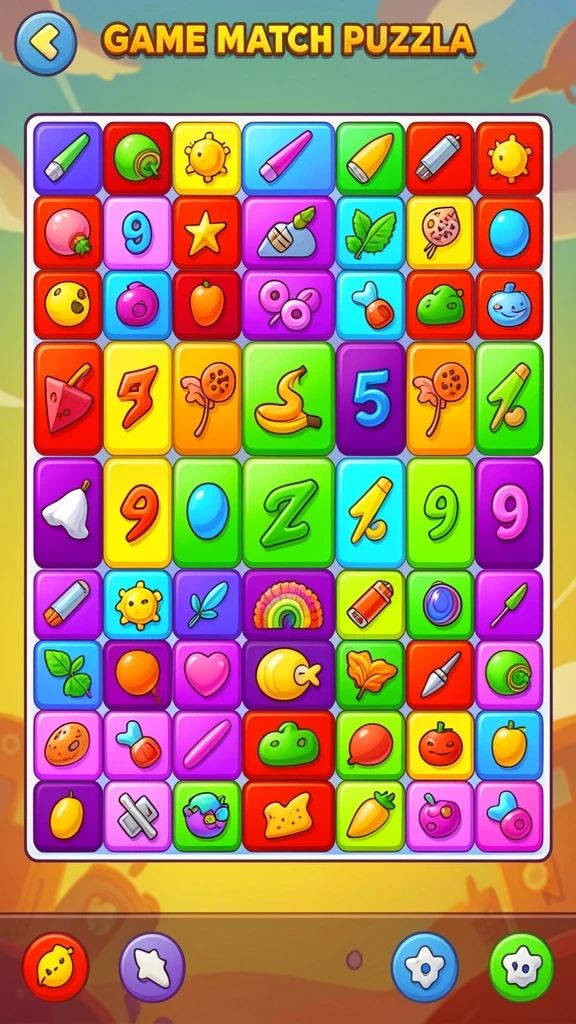Tap the banana tile
576x1024 pixels.
[x=288, y=398]
